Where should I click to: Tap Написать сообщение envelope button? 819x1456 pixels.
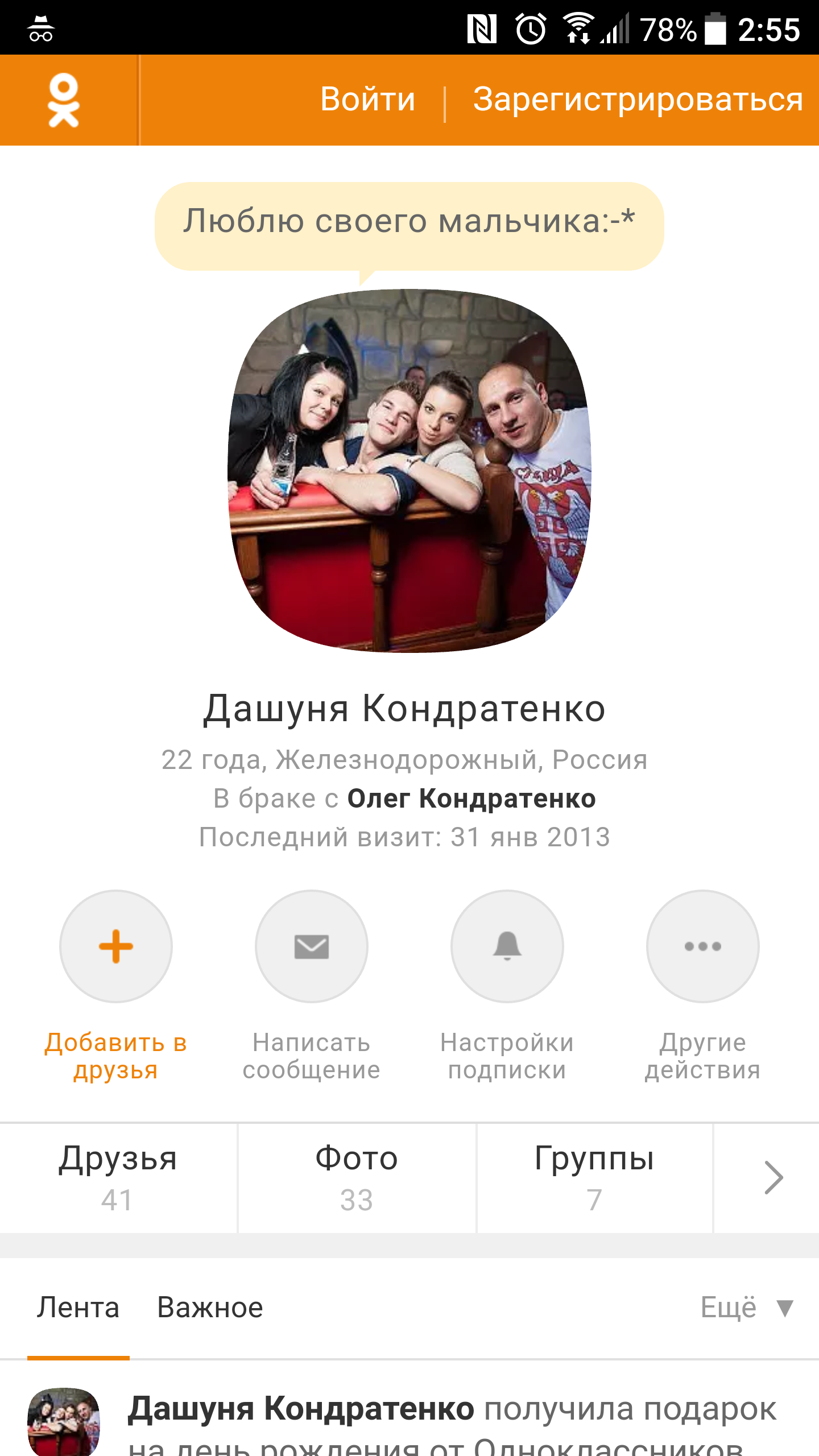pyautogui.click(x=312, y=946)
